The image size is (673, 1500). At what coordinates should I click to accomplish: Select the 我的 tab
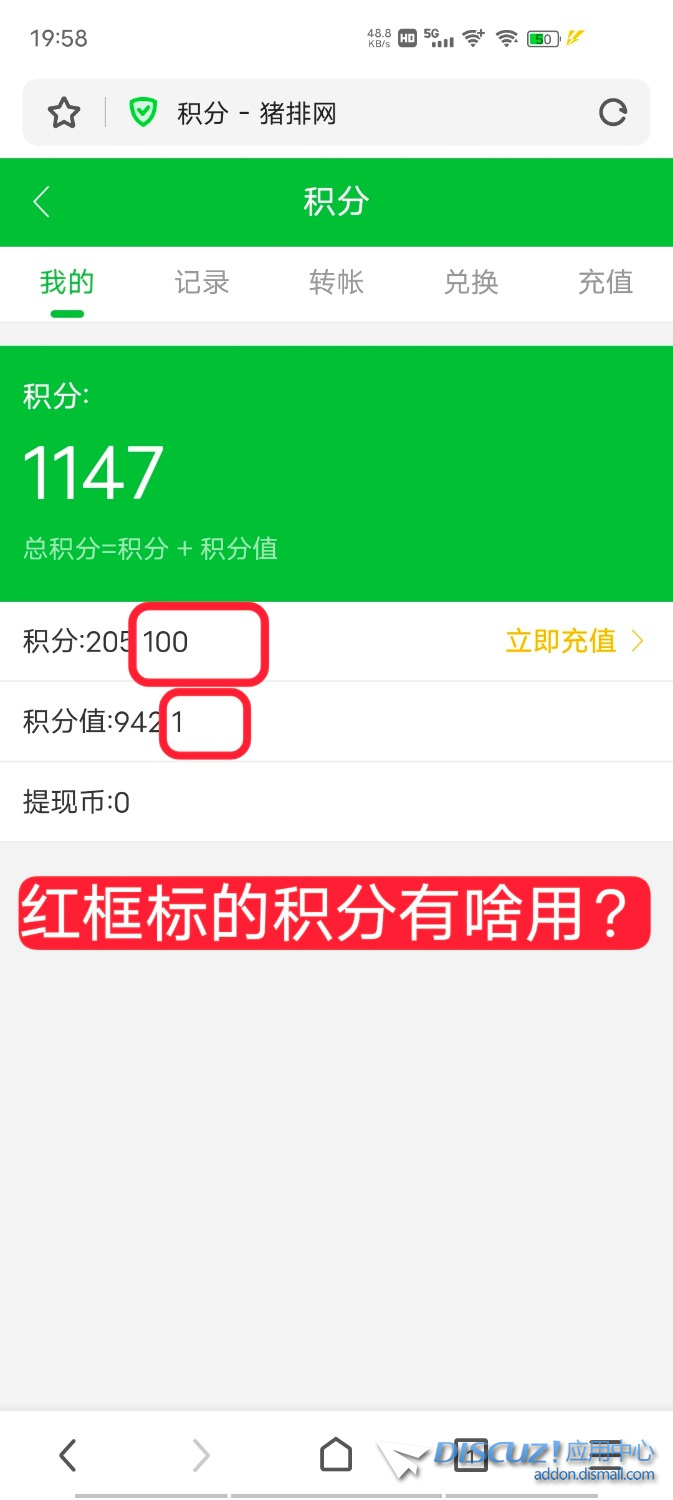(x=67, y=283)
